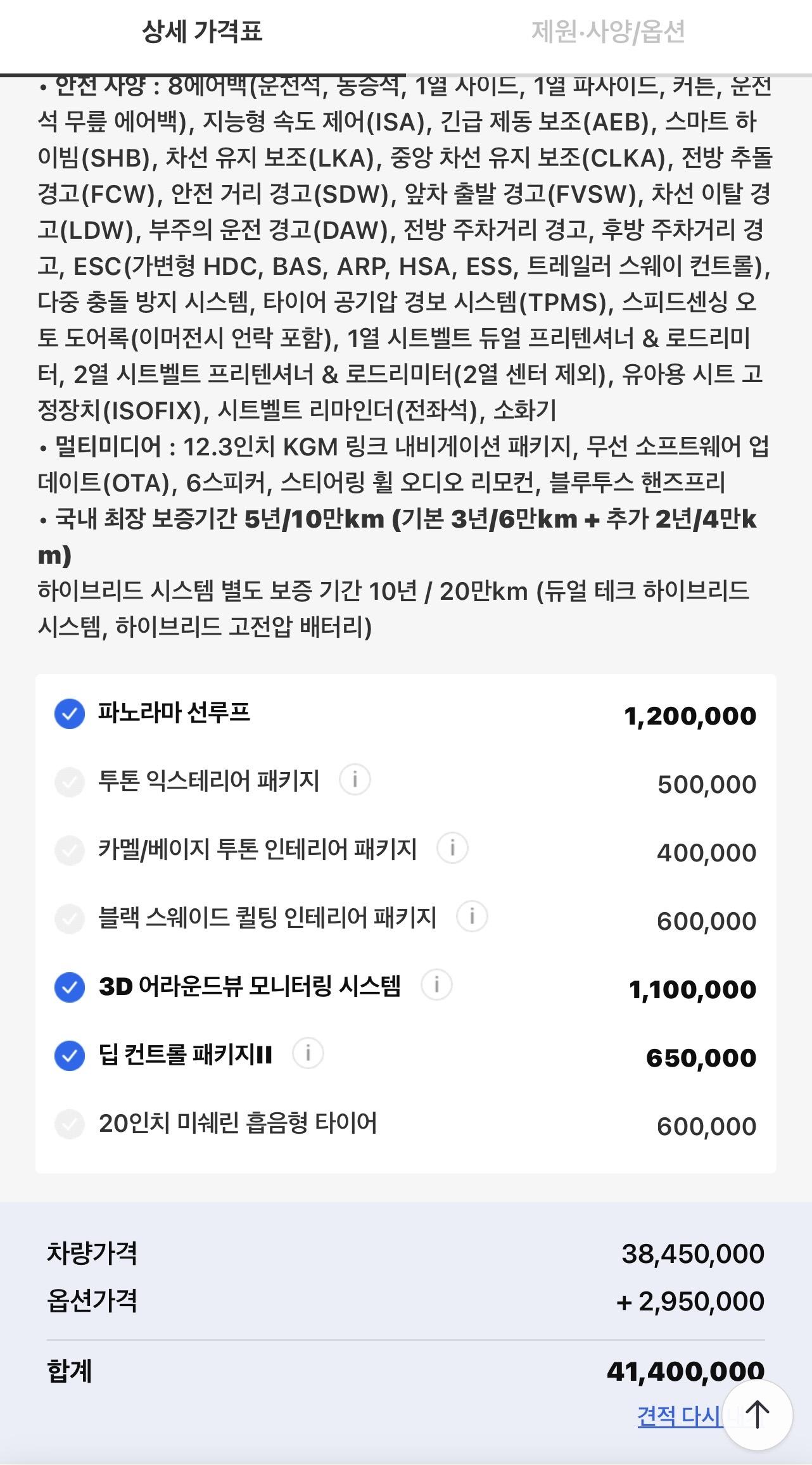Jump back to top with arrow button
The height and width of the screenshot is (1465, 812).
757,1414
